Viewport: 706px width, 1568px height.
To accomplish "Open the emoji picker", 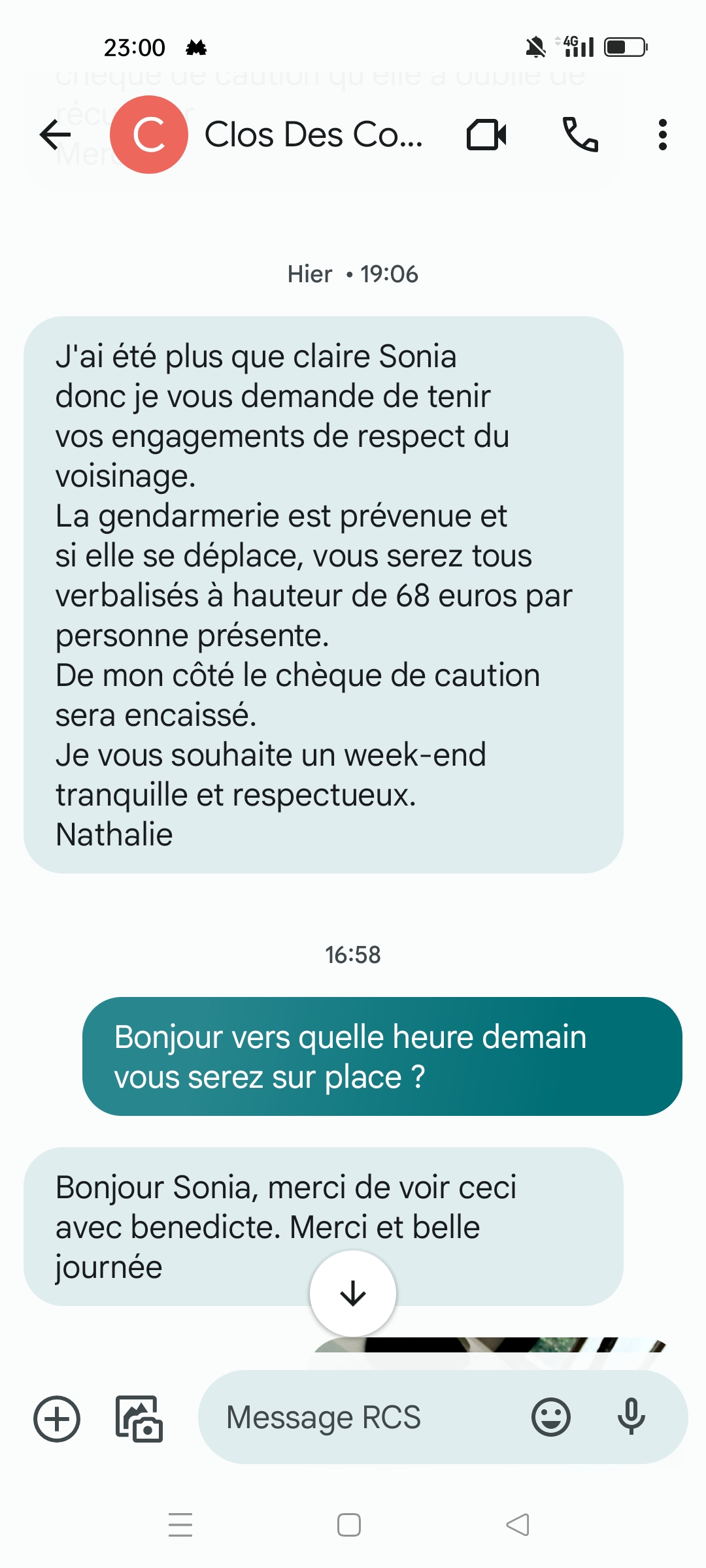I will [x=550, y=1417].
